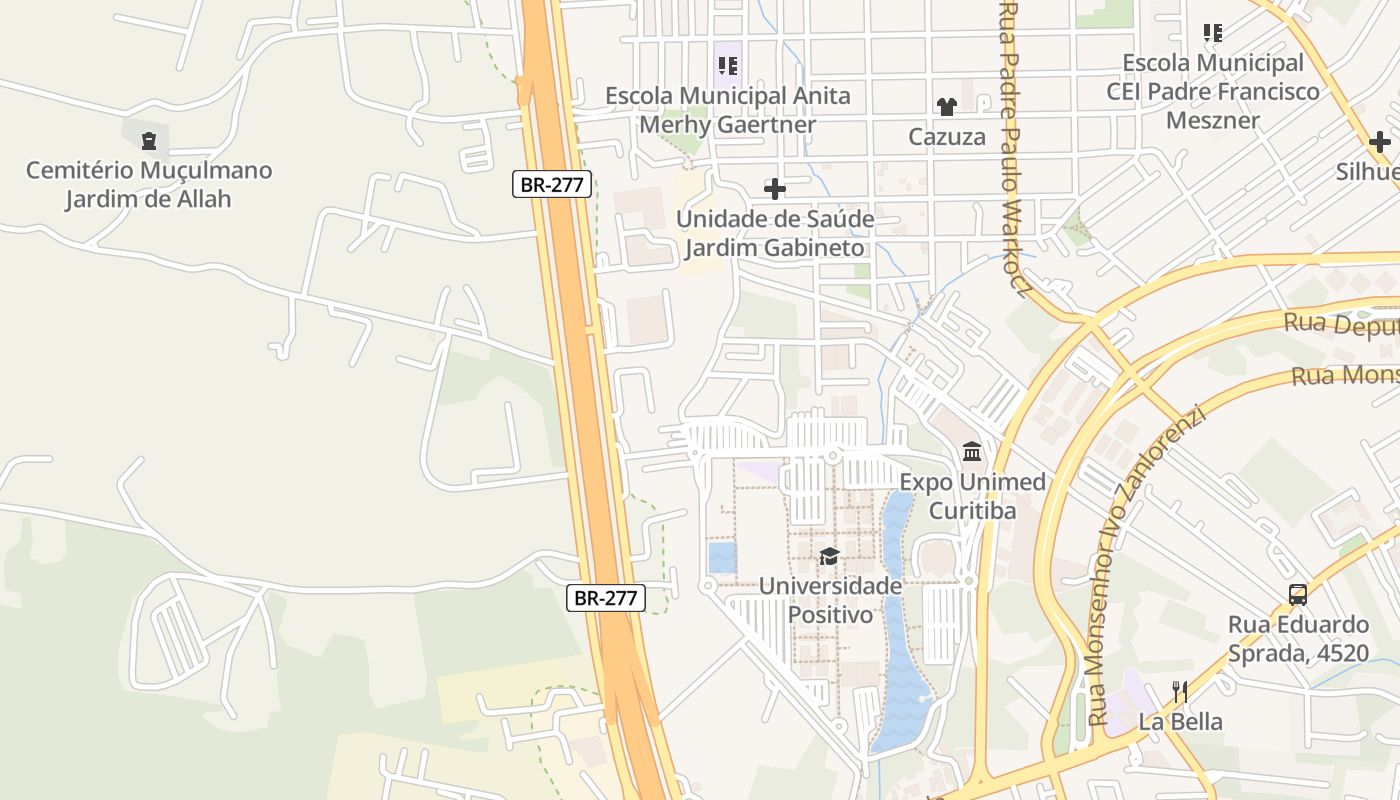Select the Cazuza clothing shop marker
1400x800 pixels.
click(x=946, y=106)
